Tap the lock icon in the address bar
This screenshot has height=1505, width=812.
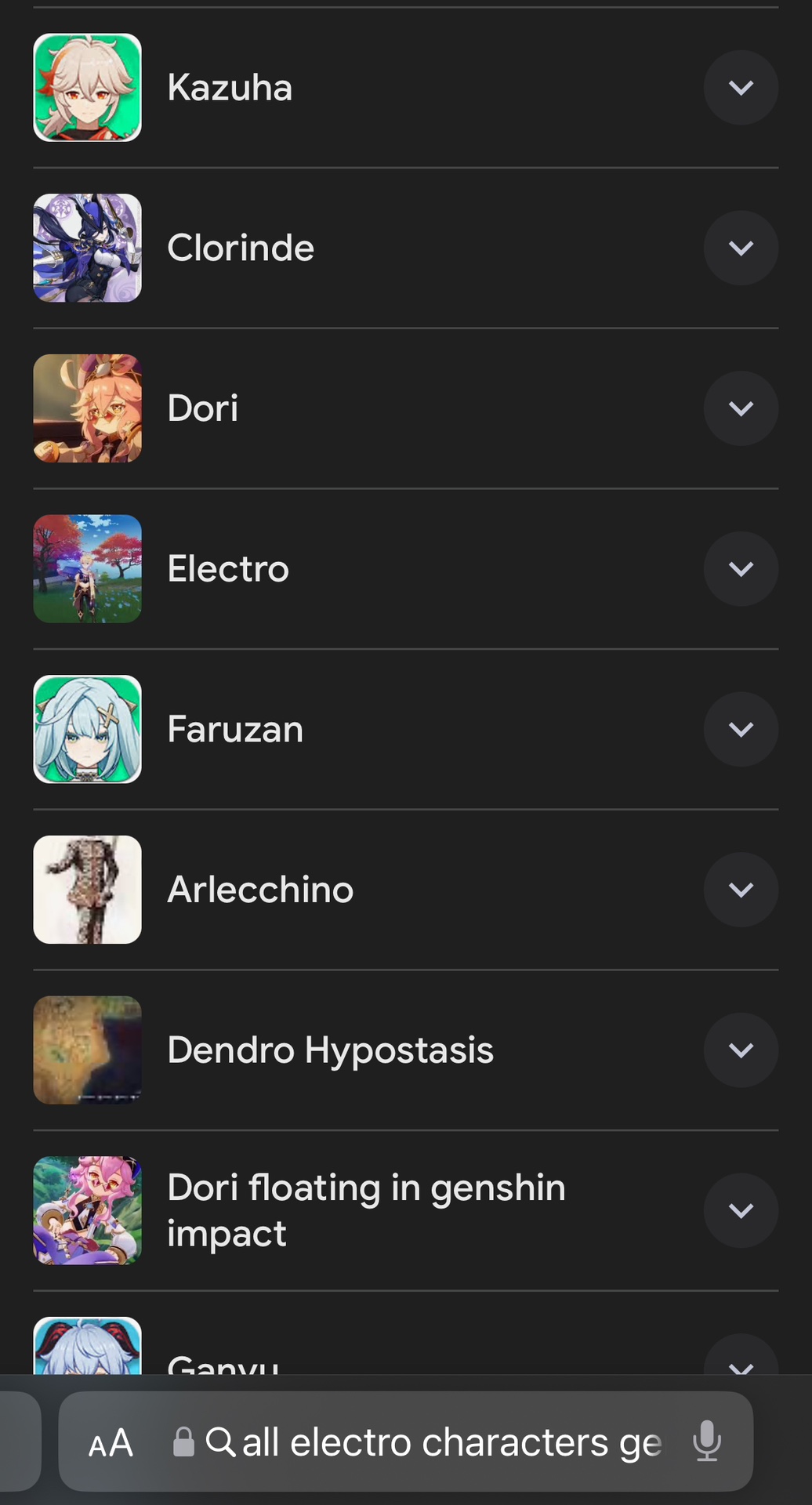(185, 1442)
